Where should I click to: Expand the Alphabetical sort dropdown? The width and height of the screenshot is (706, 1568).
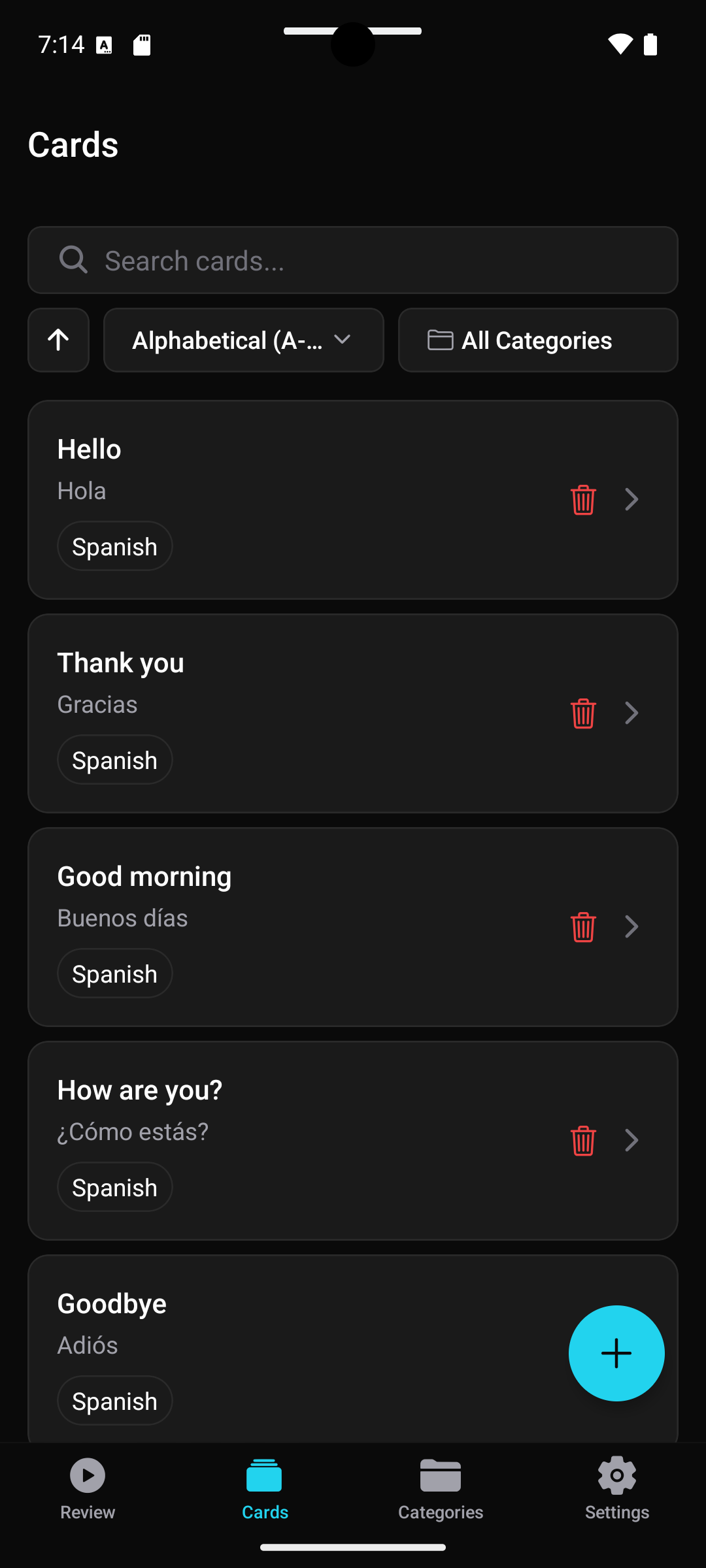[243, 340]
